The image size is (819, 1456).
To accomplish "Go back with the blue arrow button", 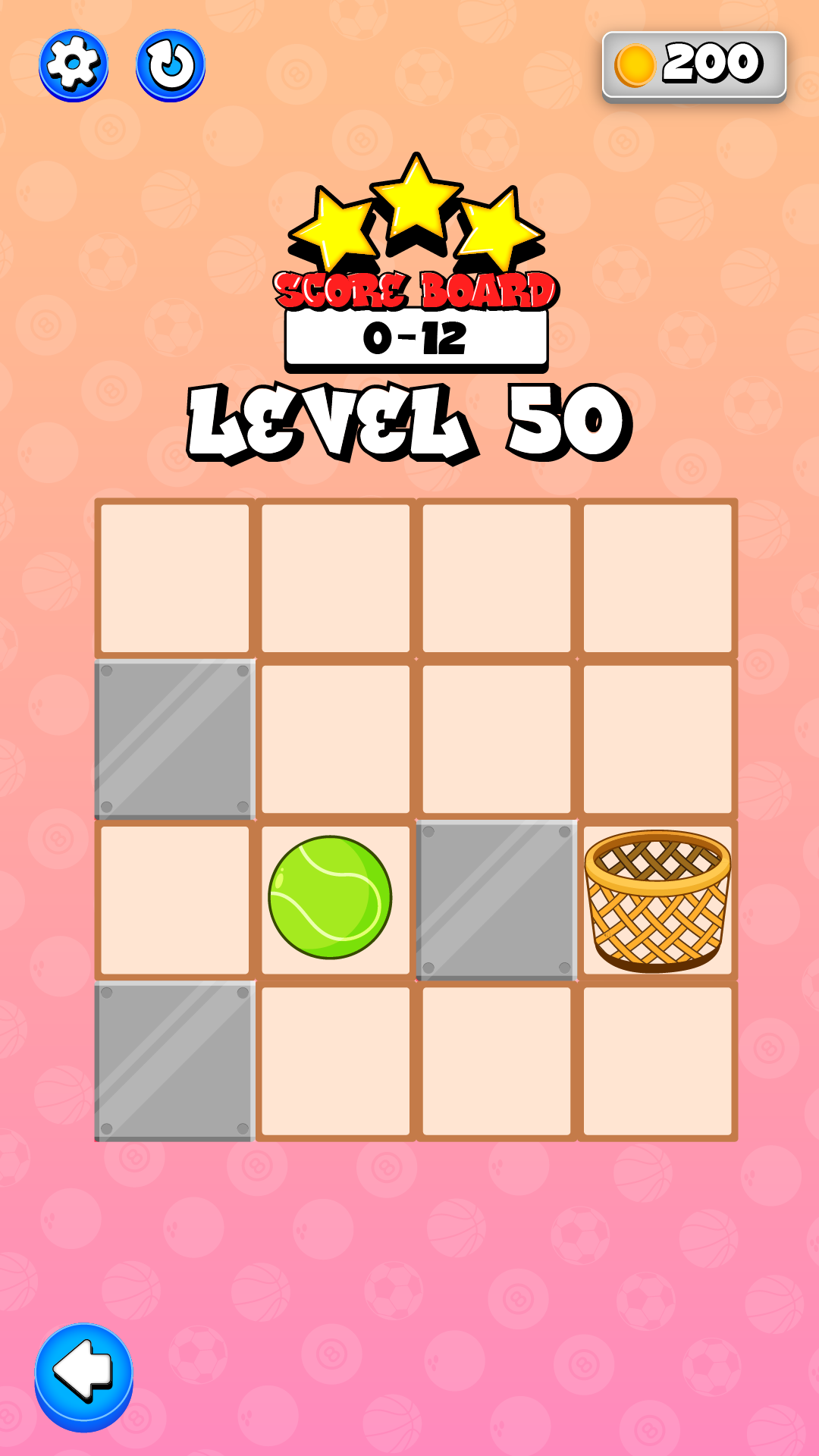I will coord(83,1377).
